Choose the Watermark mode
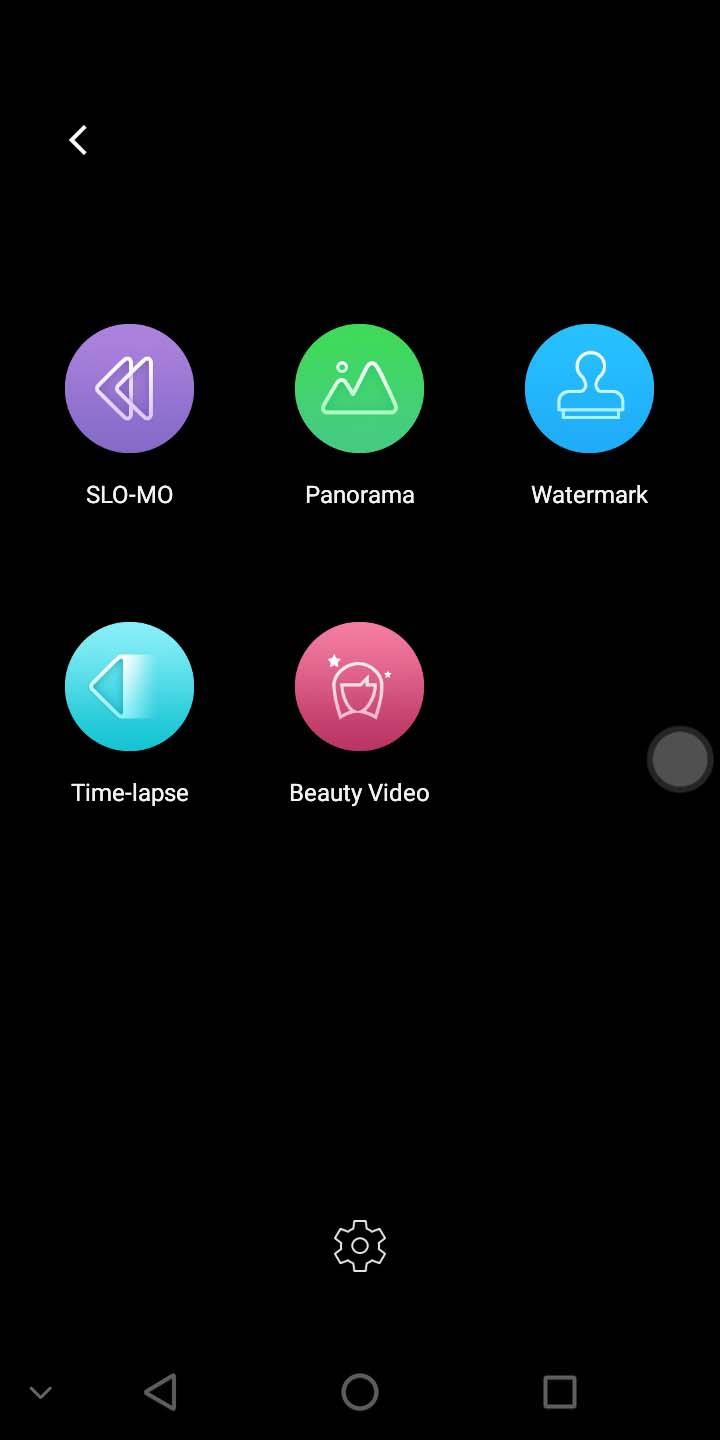 coord(589,388)
